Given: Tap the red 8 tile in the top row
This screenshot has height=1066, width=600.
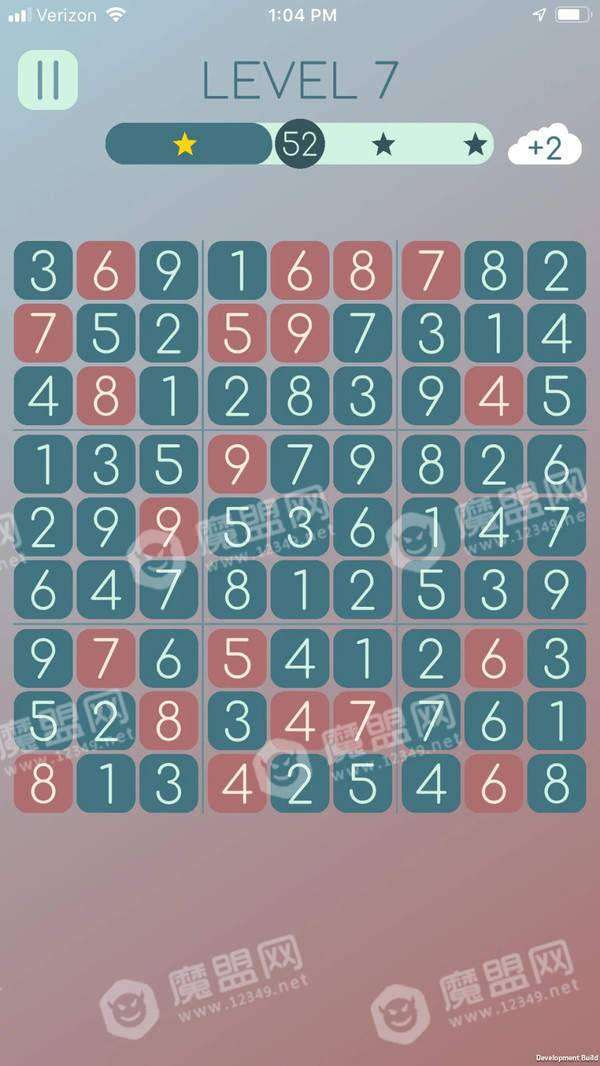Looking at the screenshot, I should pyautogui.click(x=363, y=270).
